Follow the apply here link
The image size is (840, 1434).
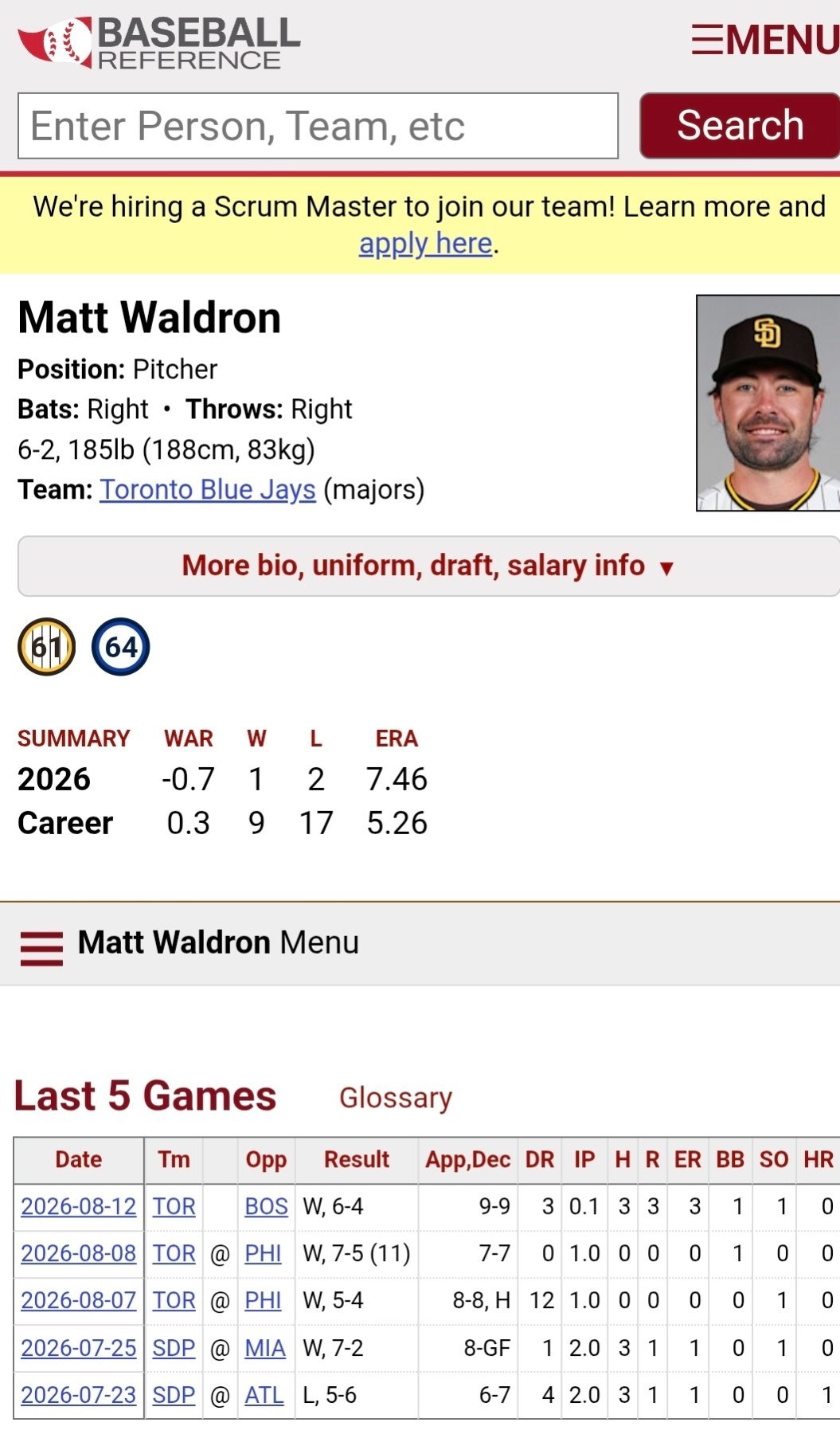tap(425, 243)
